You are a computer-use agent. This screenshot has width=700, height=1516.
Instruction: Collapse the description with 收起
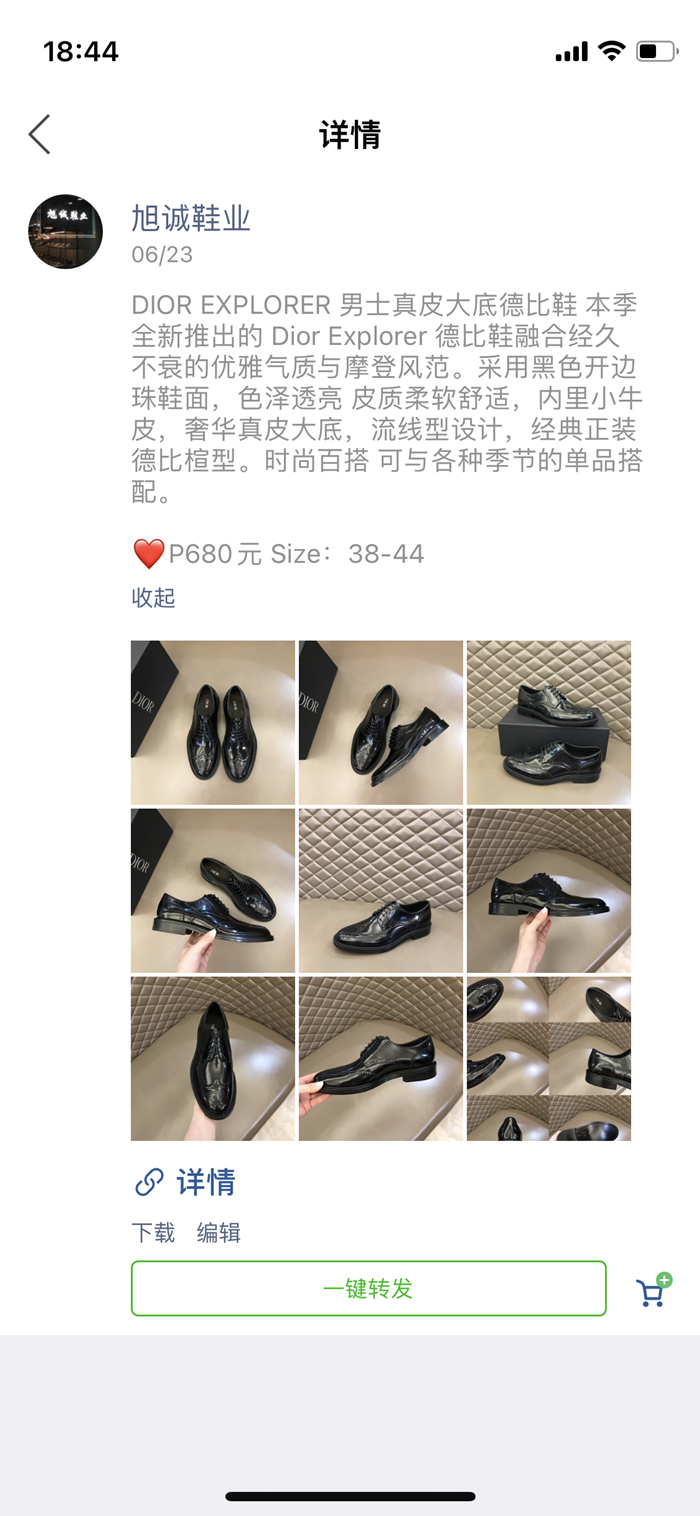(153, 598)
